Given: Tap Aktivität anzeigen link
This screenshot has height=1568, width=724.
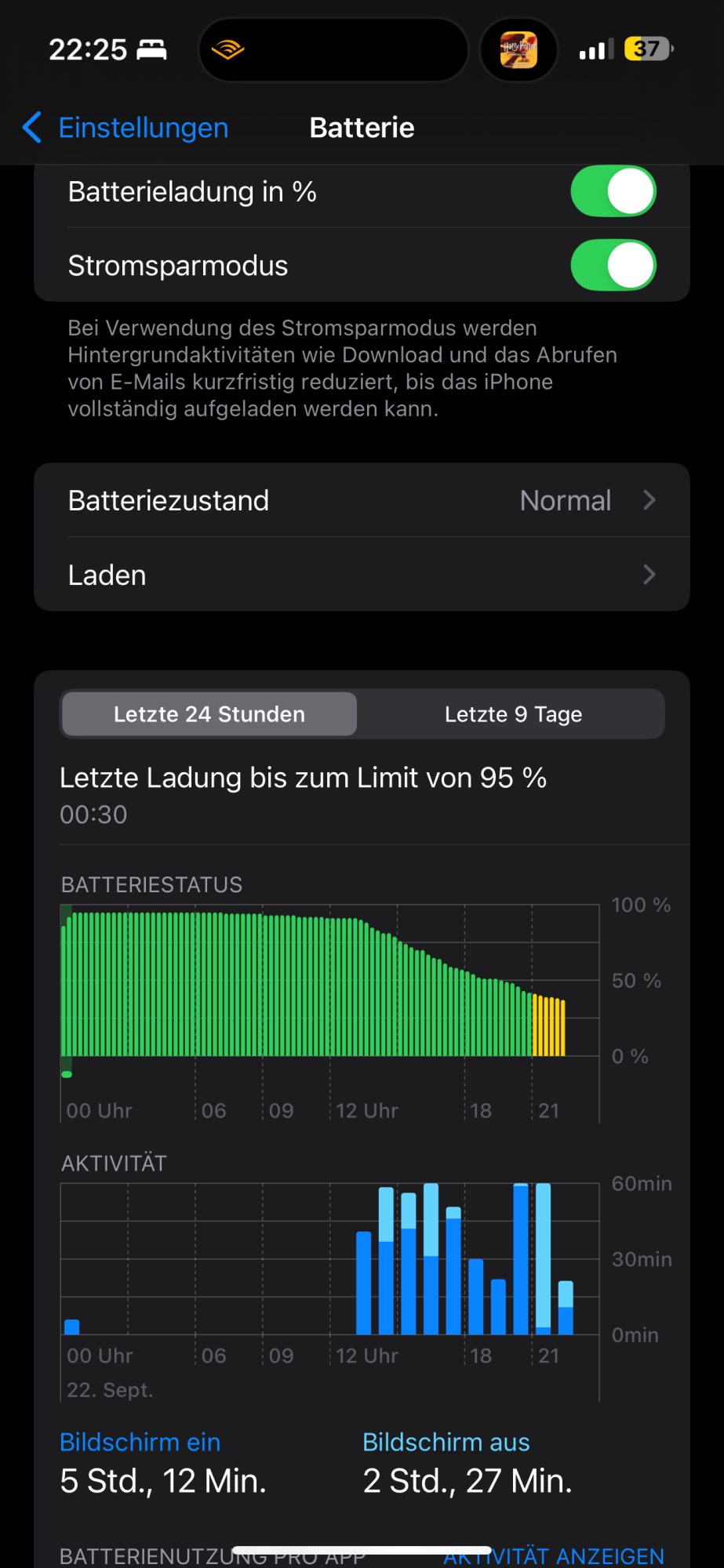Looking at the screenshot, I should 554,1556.
